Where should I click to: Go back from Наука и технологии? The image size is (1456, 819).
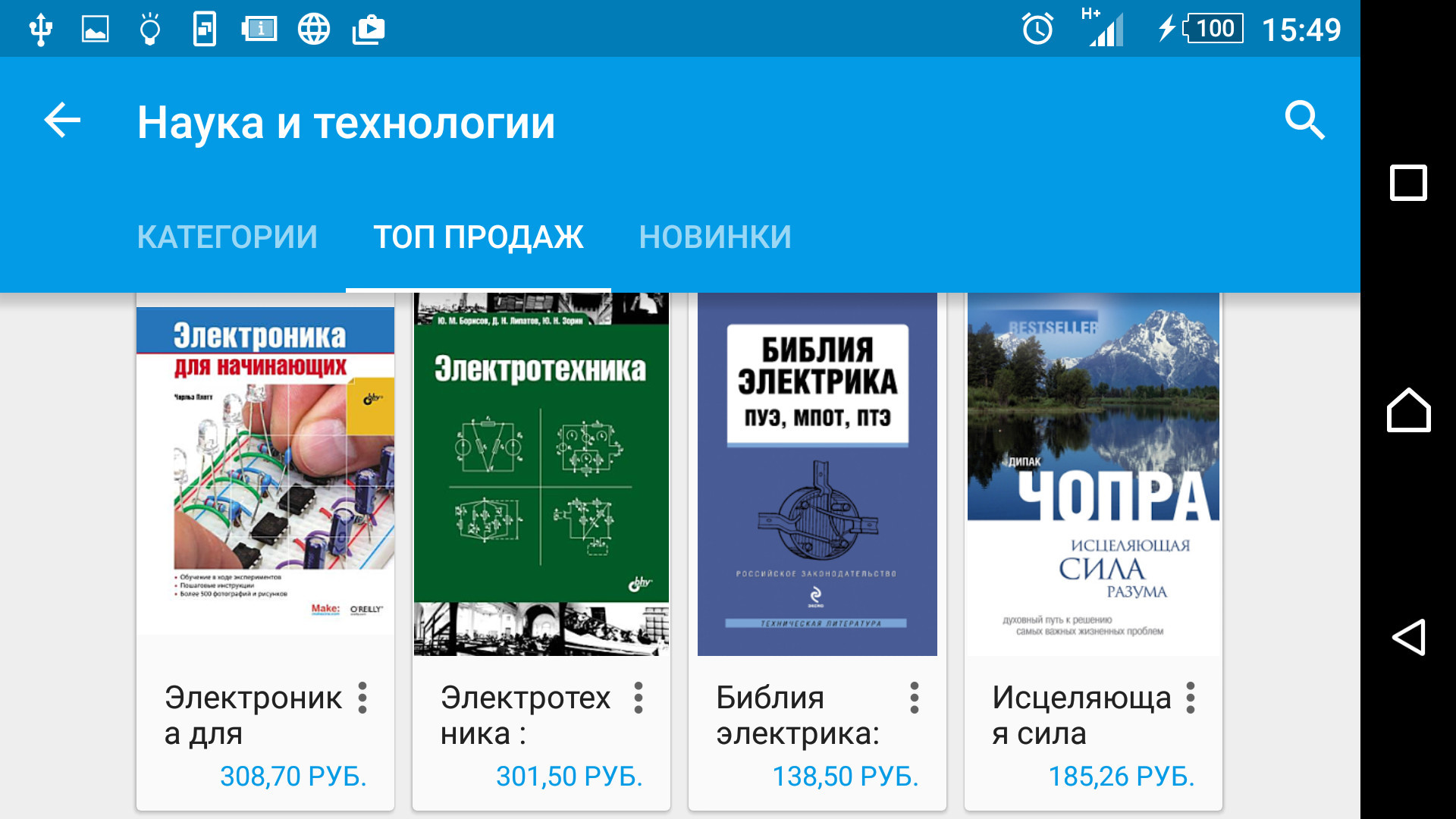tap(62, 121)
